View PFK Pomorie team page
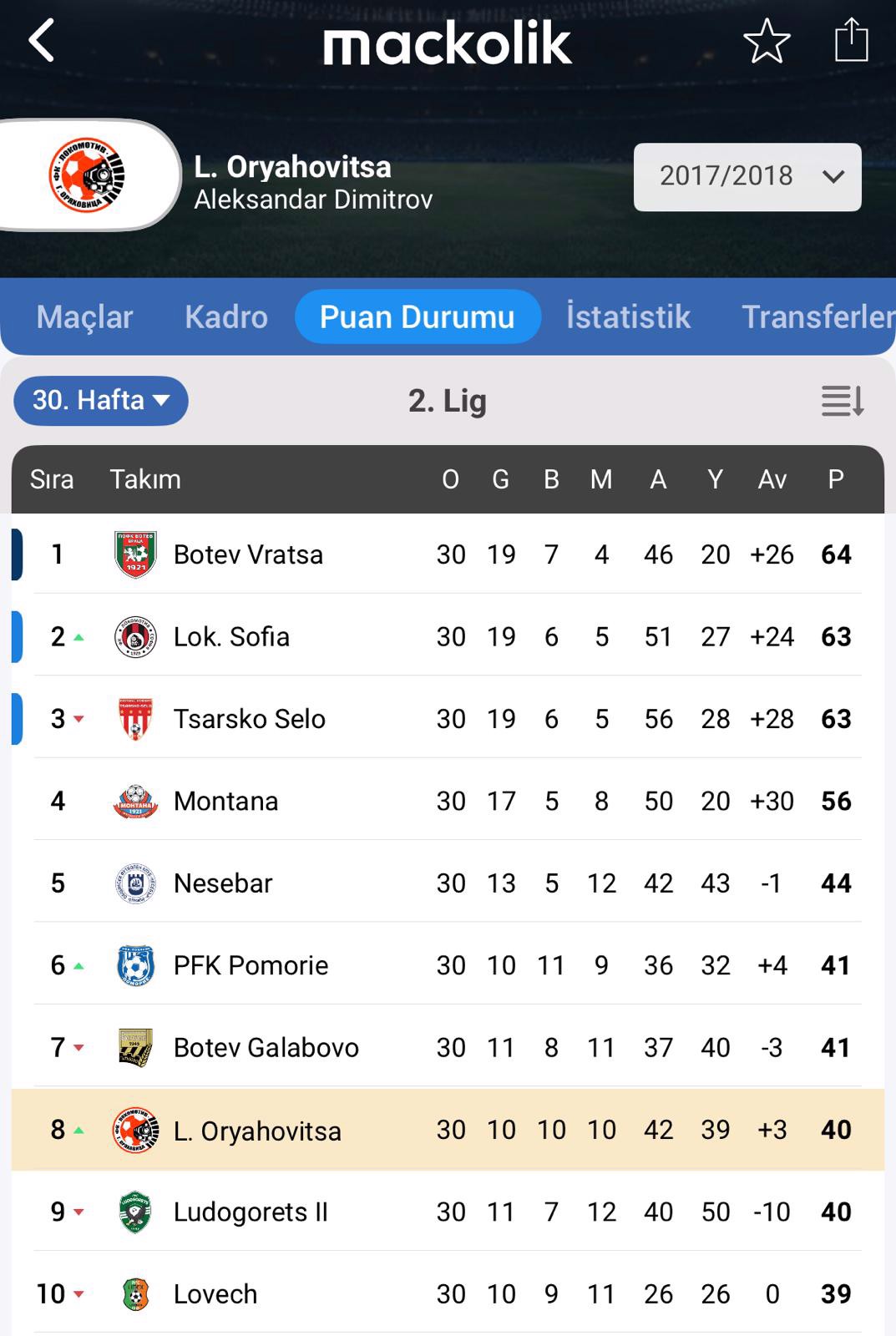896x1336 pixels. 251,965
